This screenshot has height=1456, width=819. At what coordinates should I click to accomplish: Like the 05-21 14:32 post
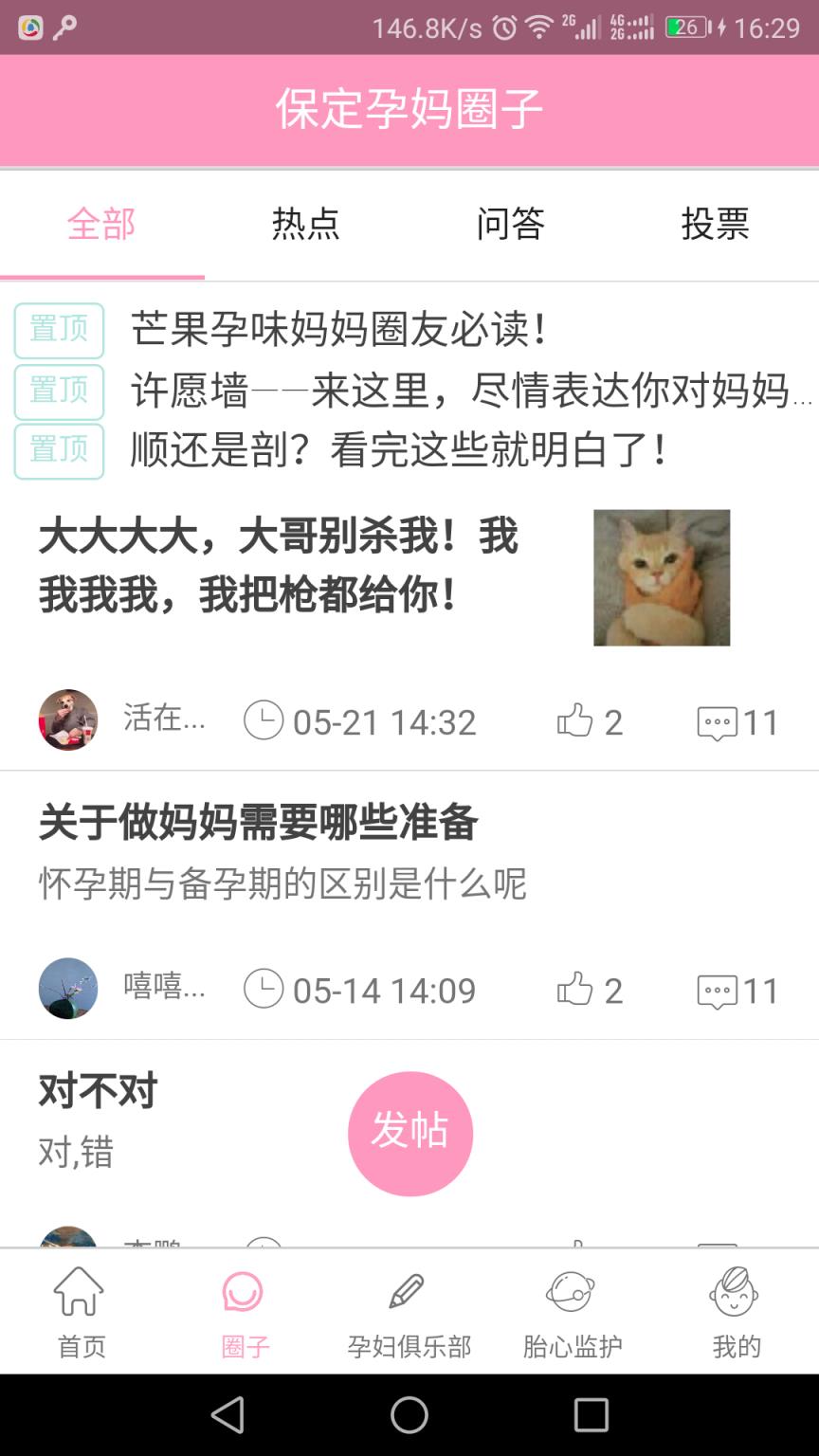coord(589,722)
